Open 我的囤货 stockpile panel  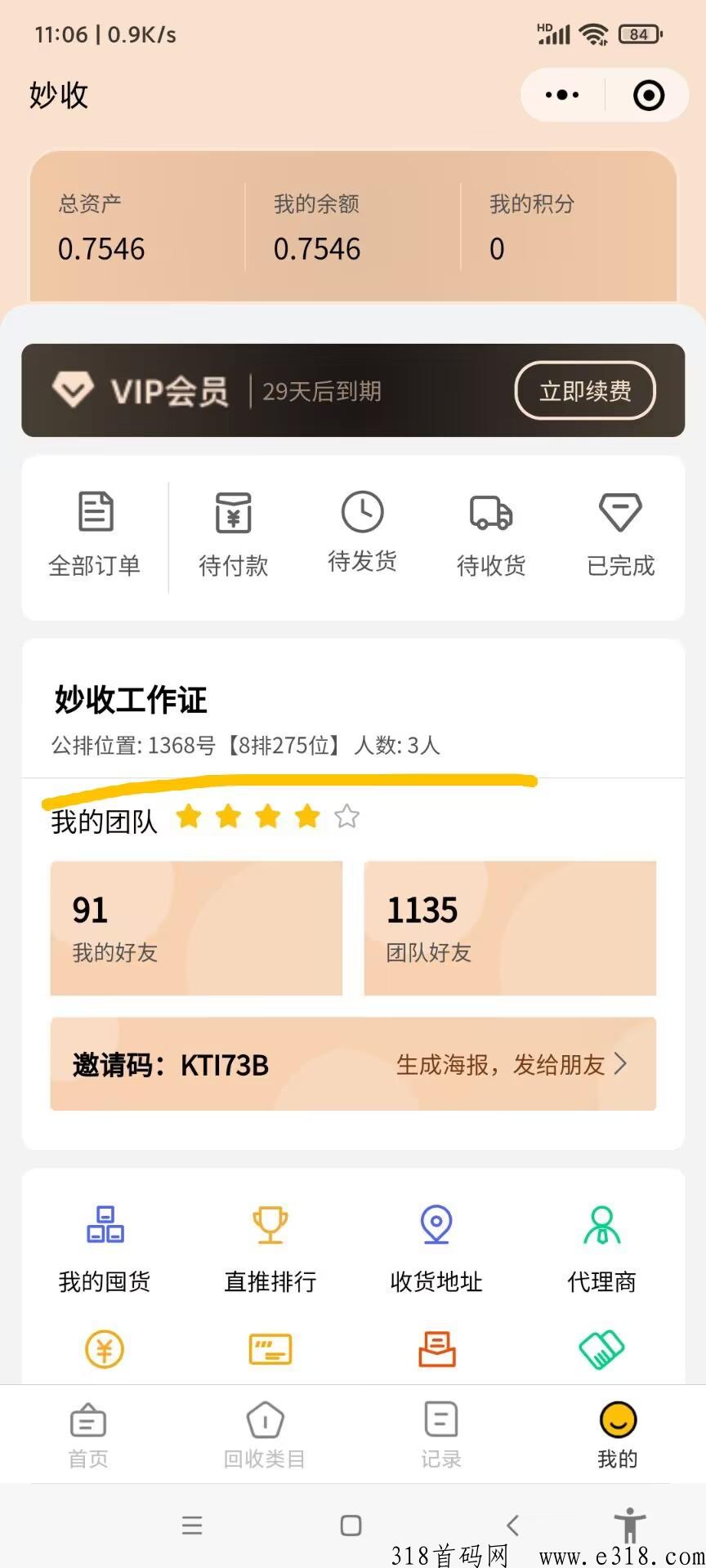(x=104, y=1247)
